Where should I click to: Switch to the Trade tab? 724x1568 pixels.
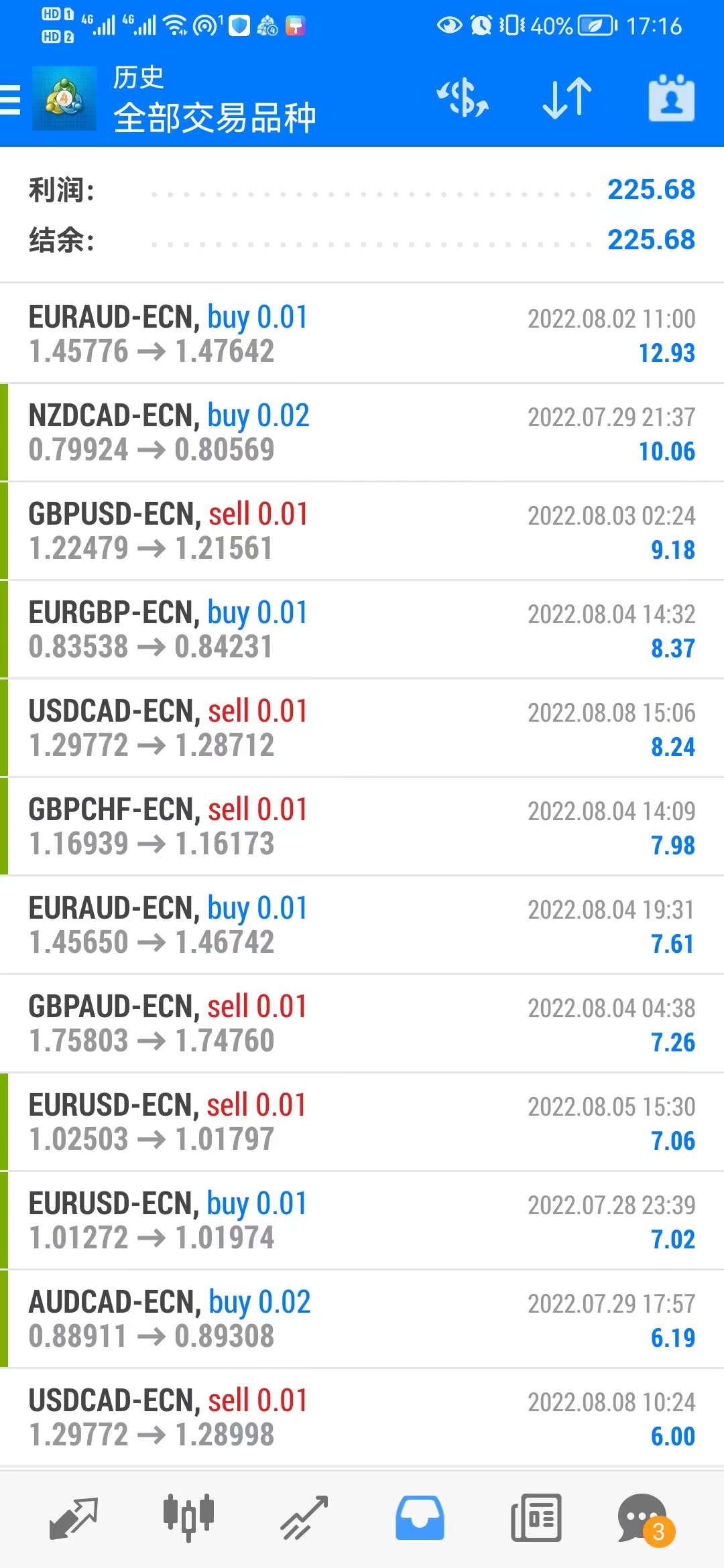point(304,1517)
